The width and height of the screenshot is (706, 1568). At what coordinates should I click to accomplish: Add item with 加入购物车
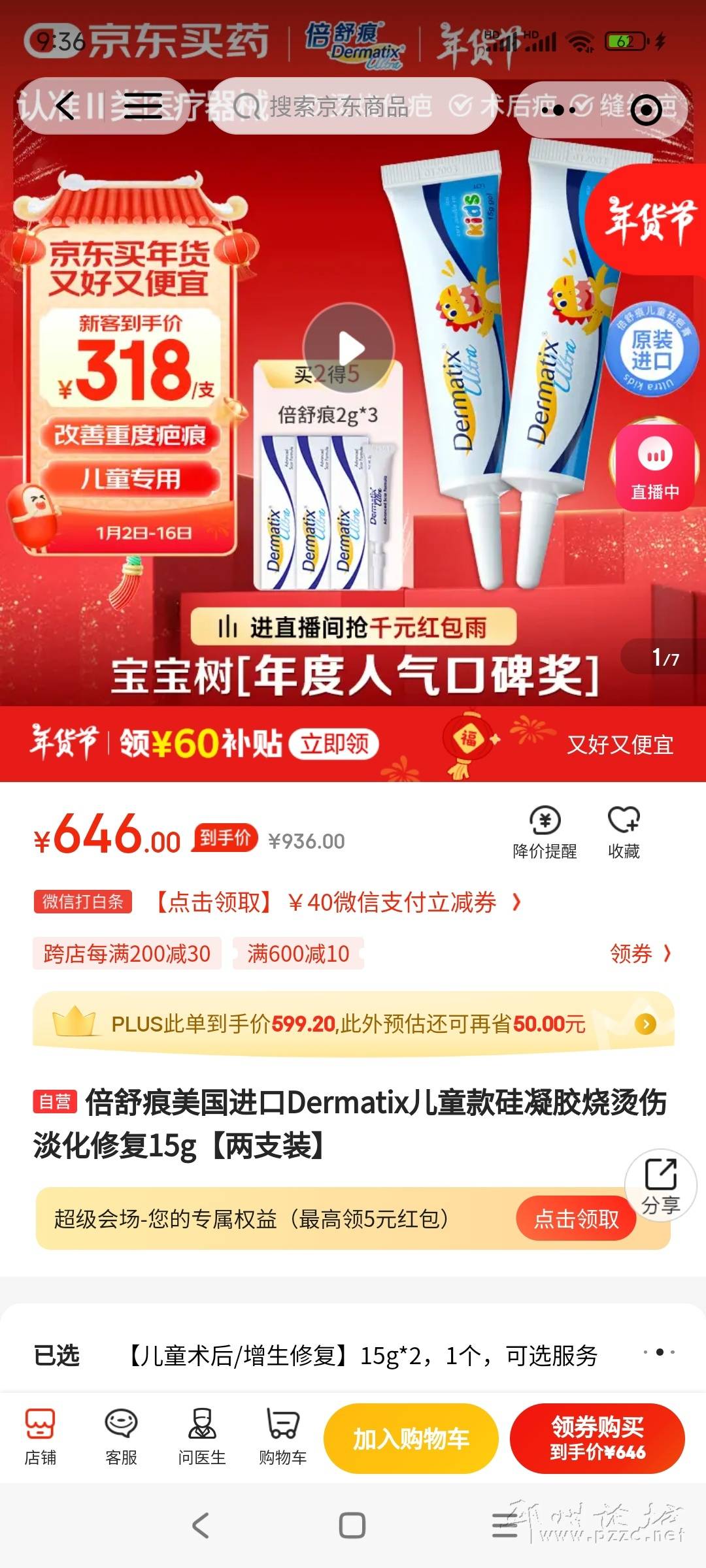coord(411,1438)
